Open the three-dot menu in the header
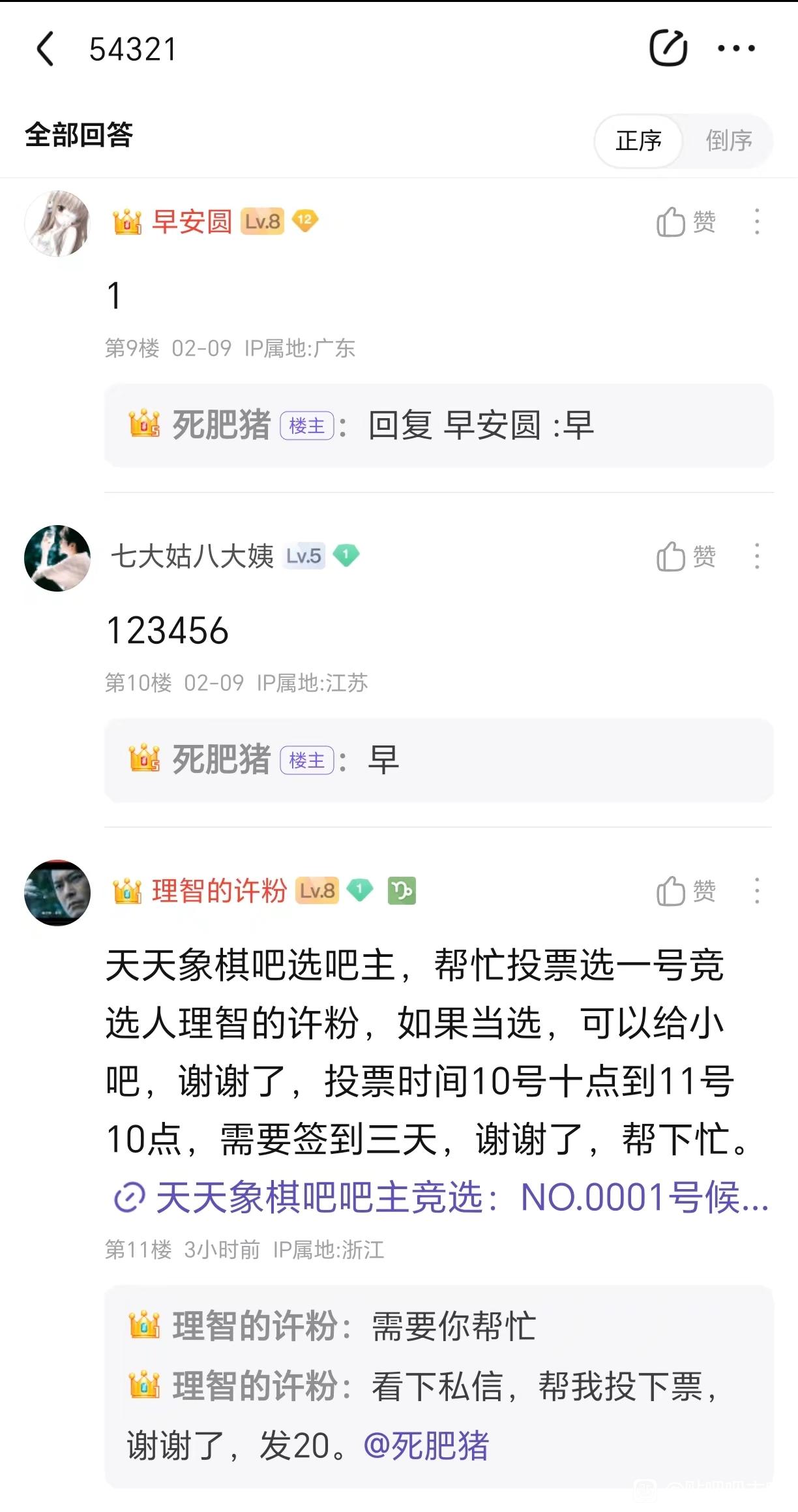The image size is (798, 1512). coord(736,48)
